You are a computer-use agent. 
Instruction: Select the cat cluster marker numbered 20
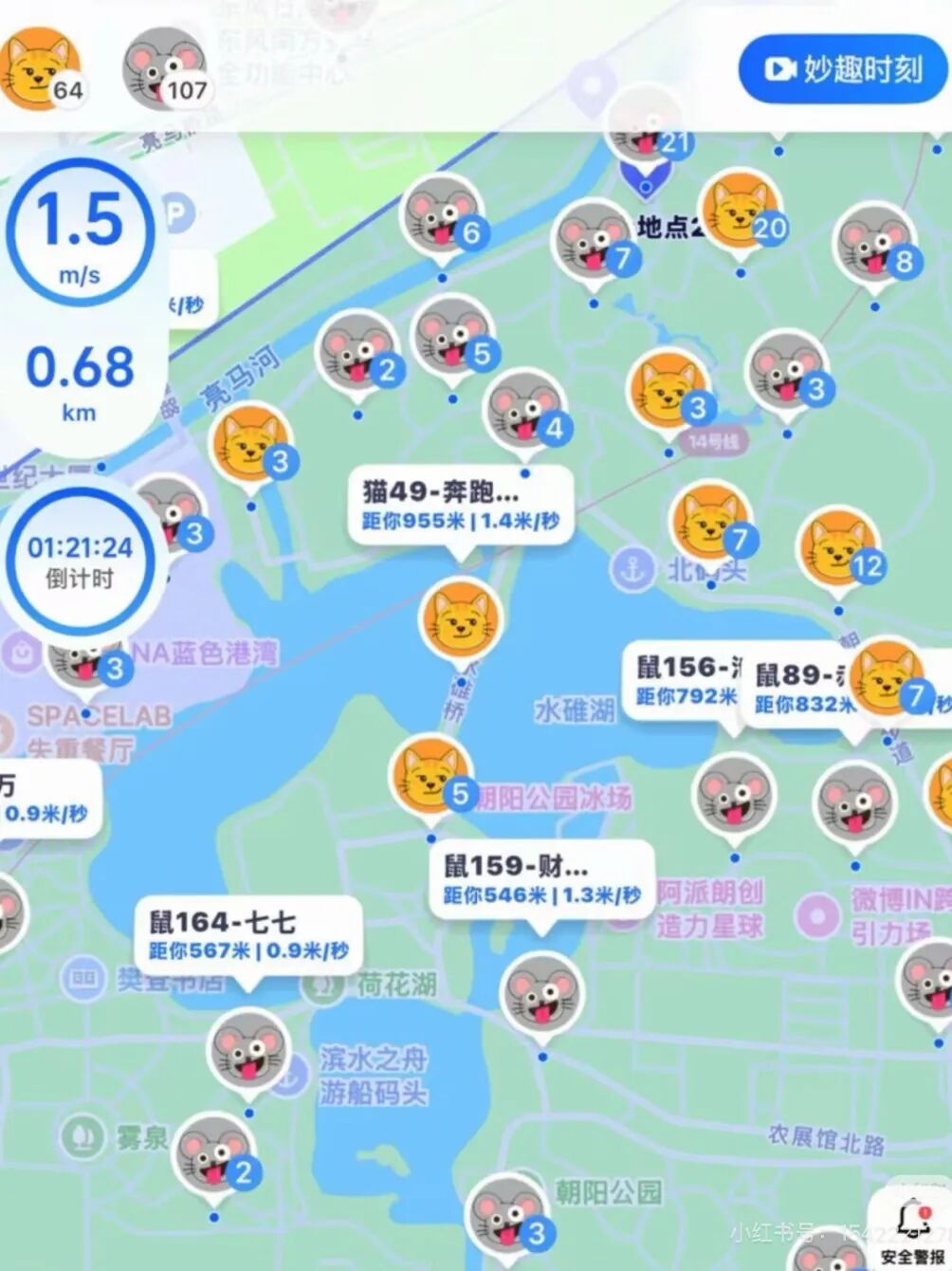coord(741,214)
